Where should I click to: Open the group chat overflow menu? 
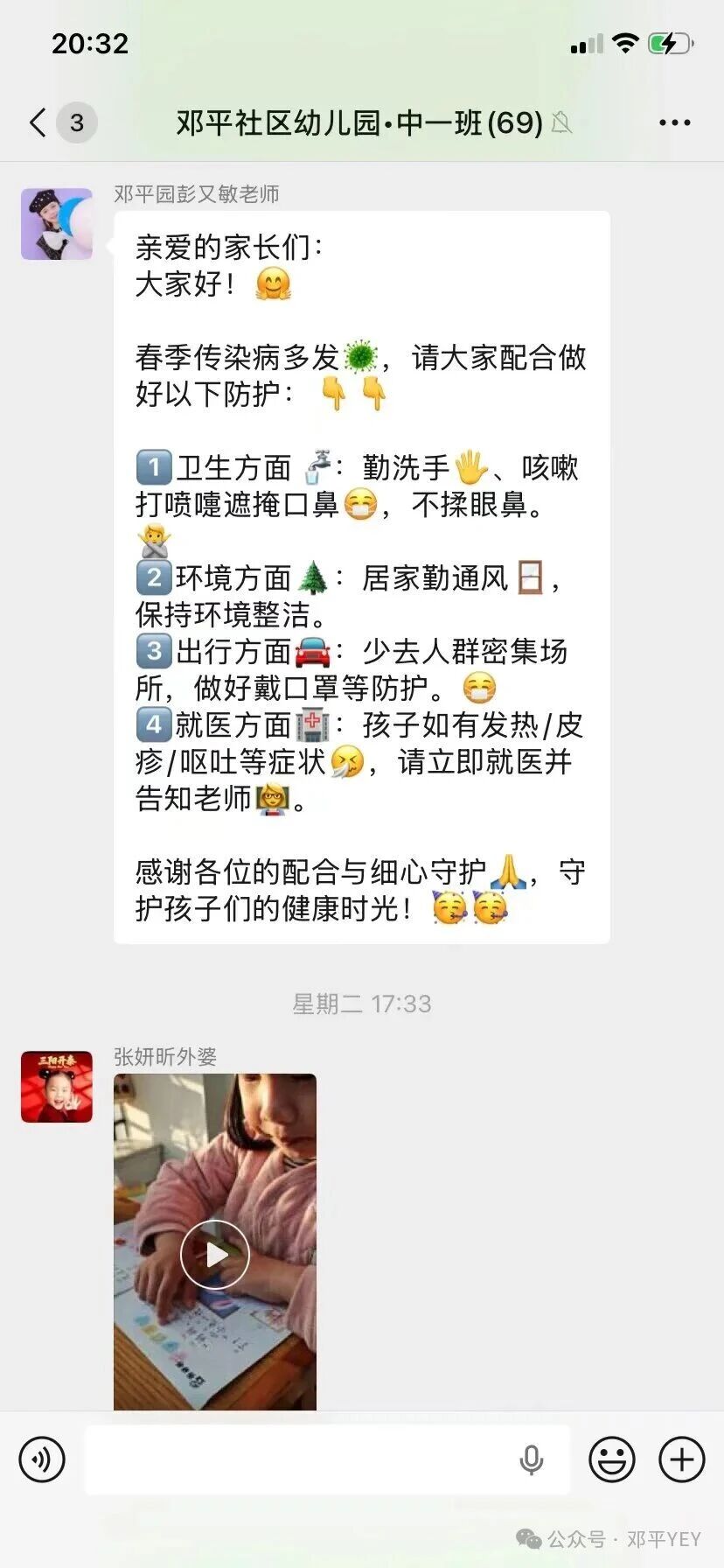click(674, 122)
